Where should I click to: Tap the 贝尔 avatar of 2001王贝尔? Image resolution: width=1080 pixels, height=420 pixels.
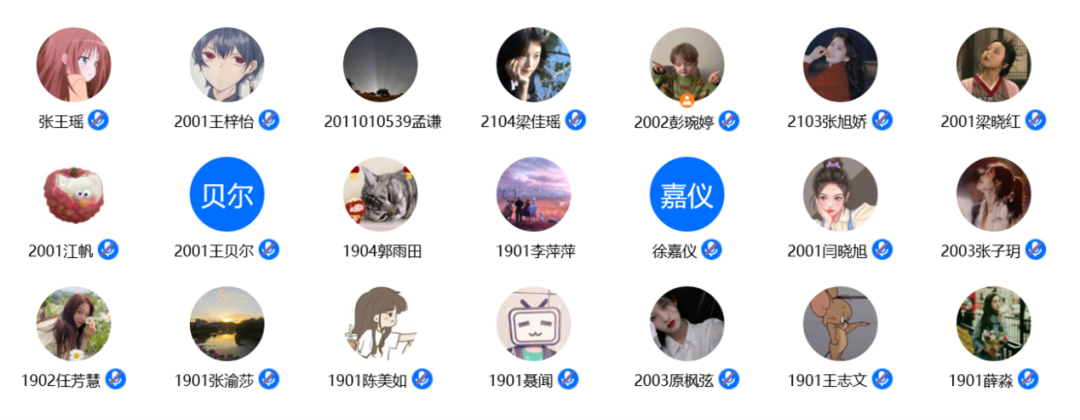click(x=227, y=194)
